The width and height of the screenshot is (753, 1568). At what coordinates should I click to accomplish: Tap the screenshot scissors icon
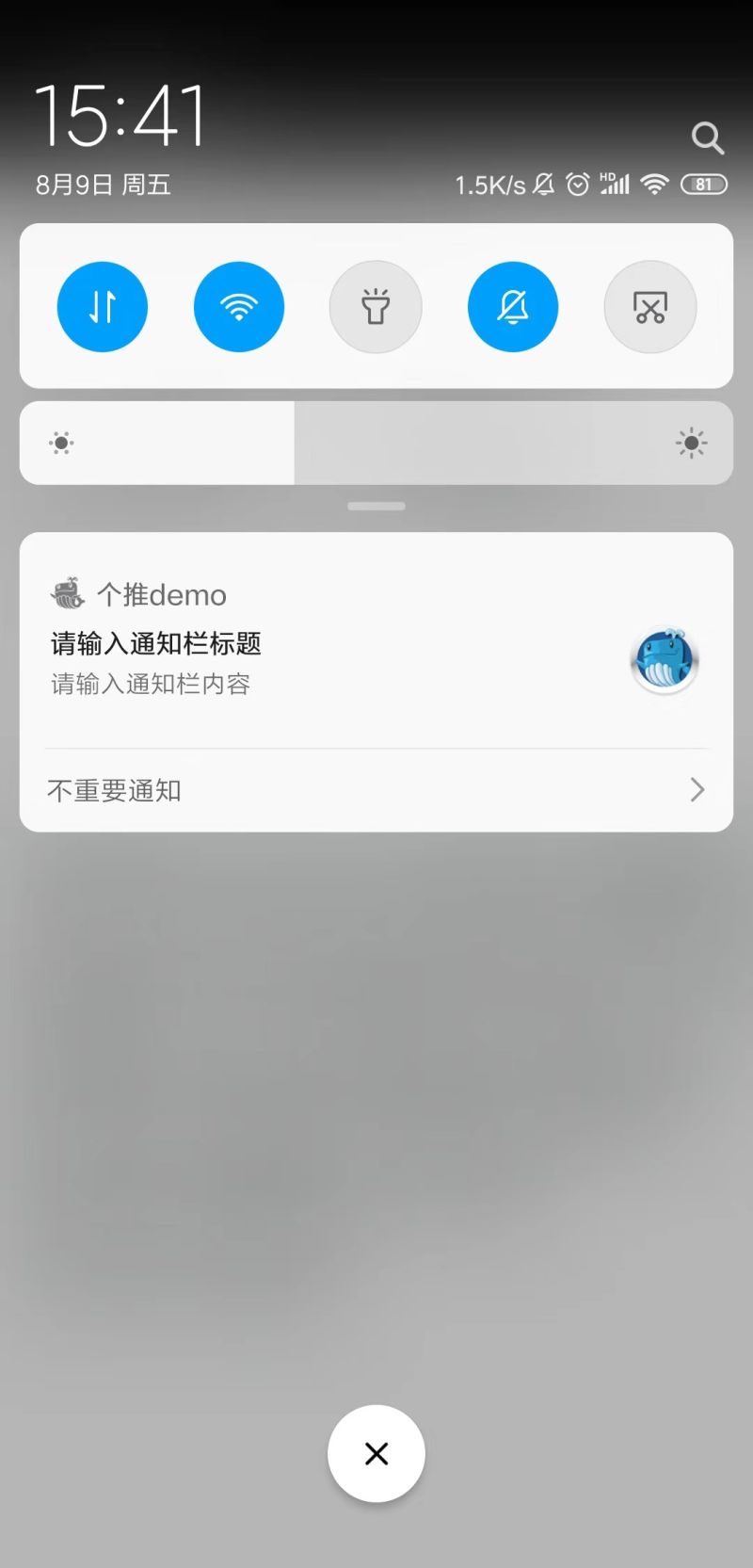tap(650, 306)
